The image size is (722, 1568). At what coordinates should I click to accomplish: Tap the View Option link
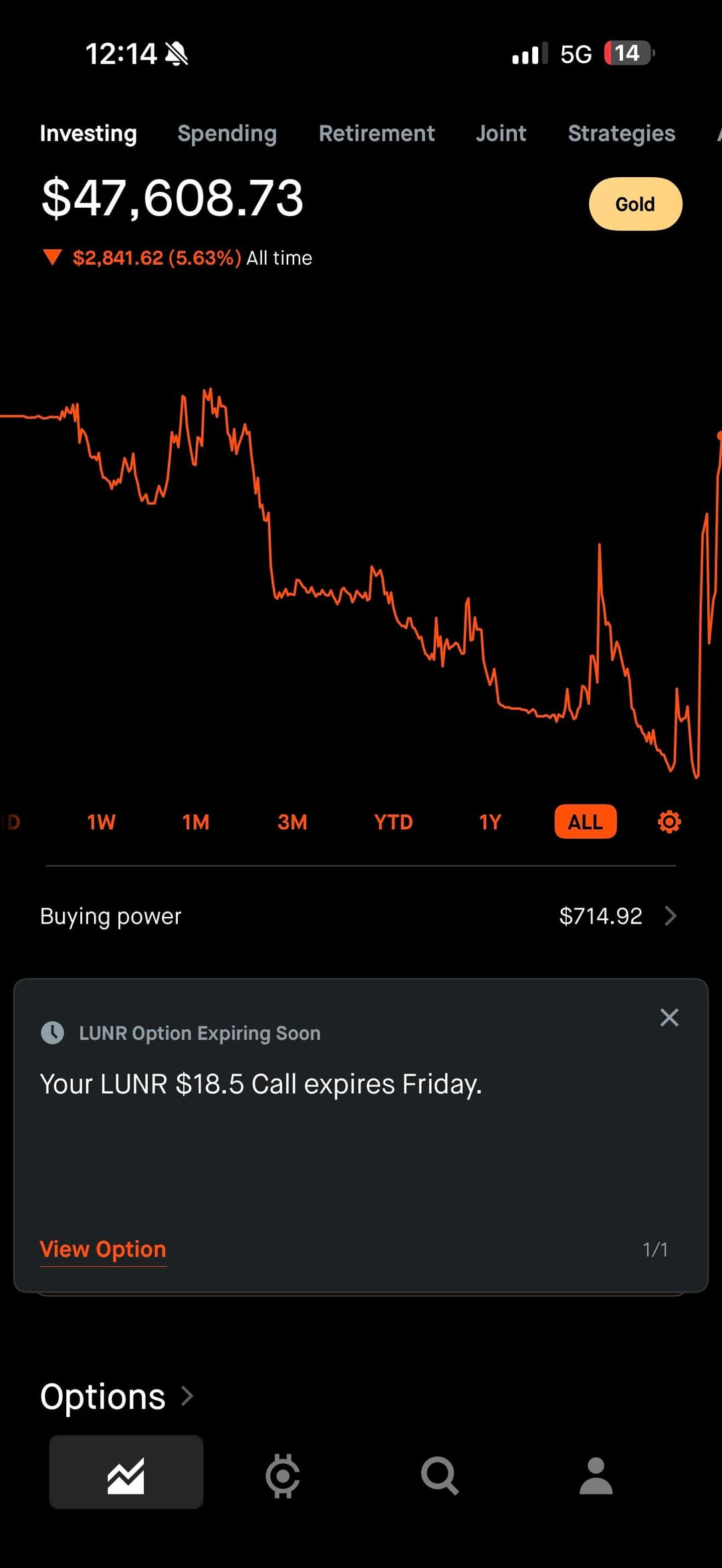pyautogui.click(x=103, y=1249)
